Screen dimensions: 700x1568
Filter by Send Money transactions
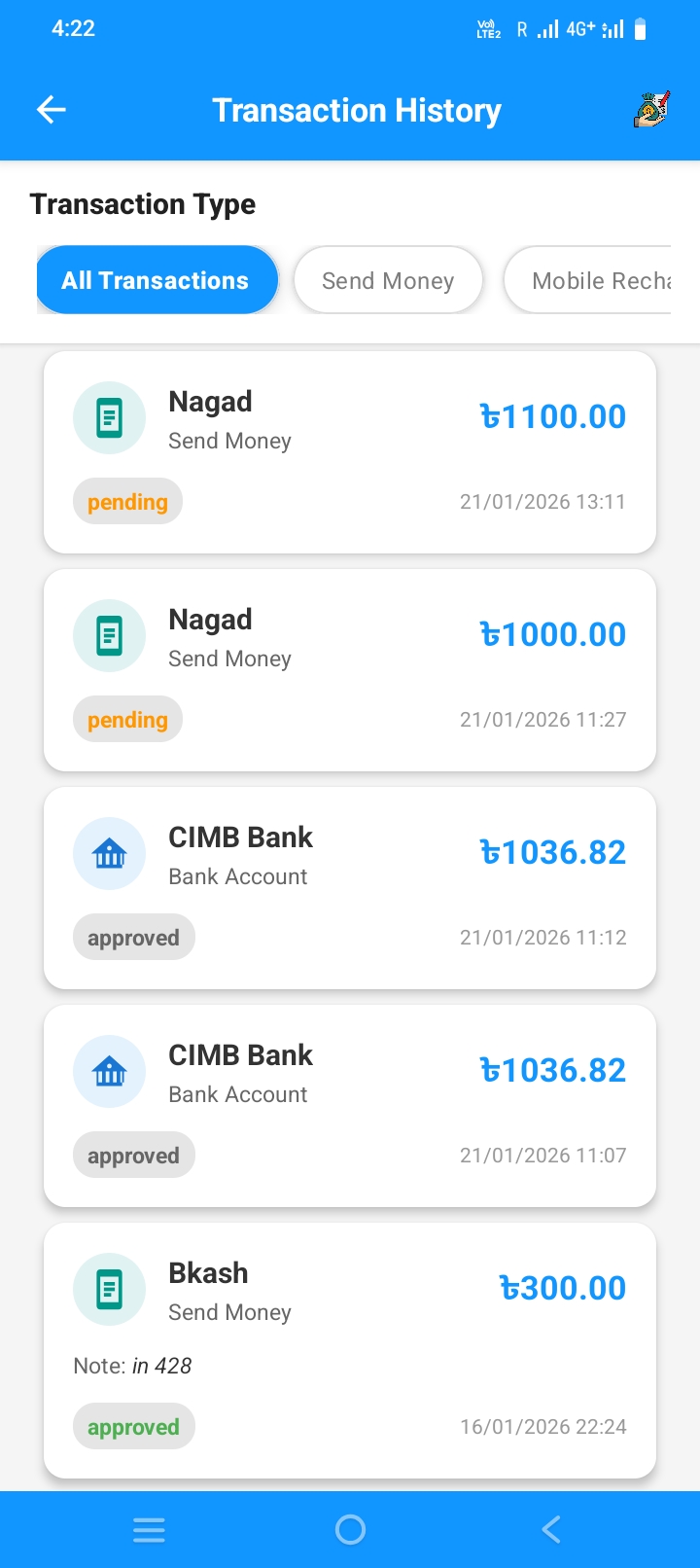[x=388, y=280]
